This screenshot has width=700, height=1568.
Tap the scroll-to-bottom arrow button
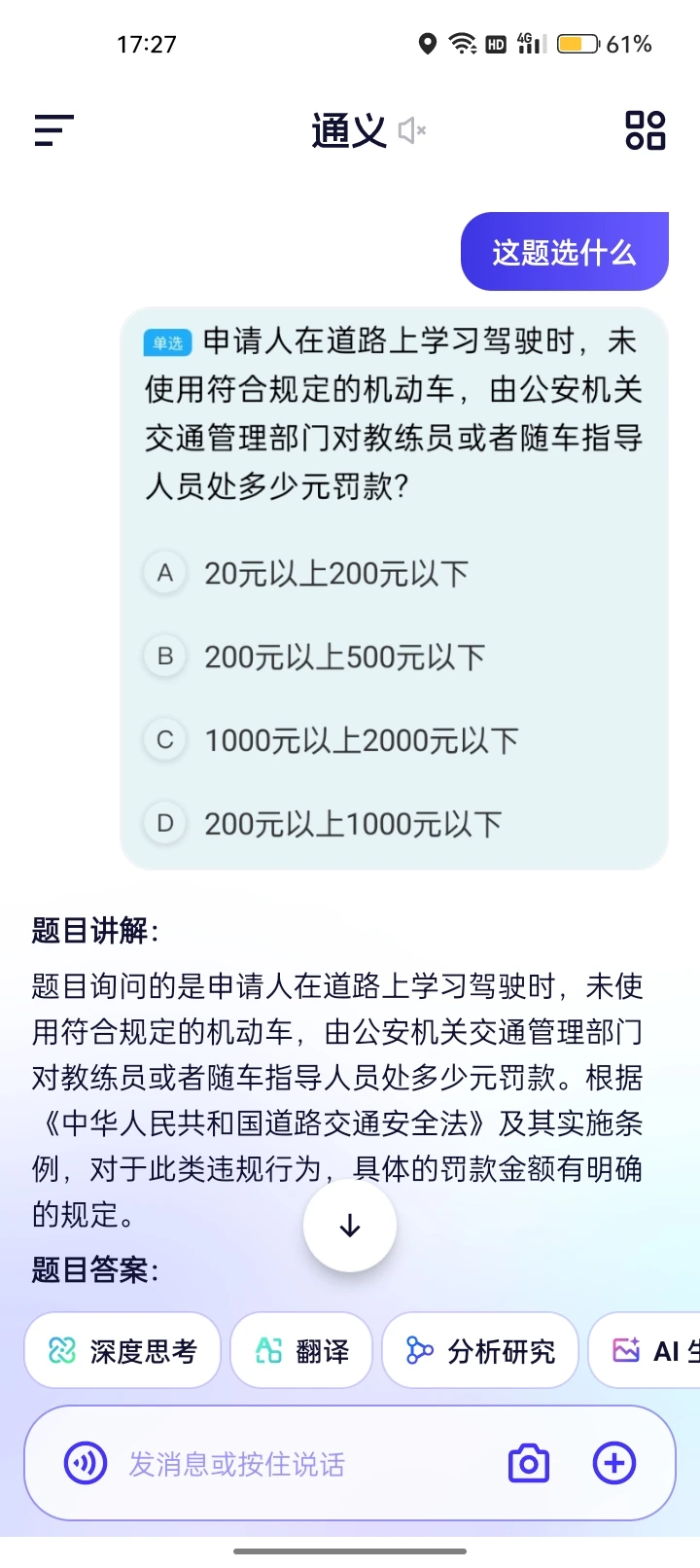click(350, 1226)
